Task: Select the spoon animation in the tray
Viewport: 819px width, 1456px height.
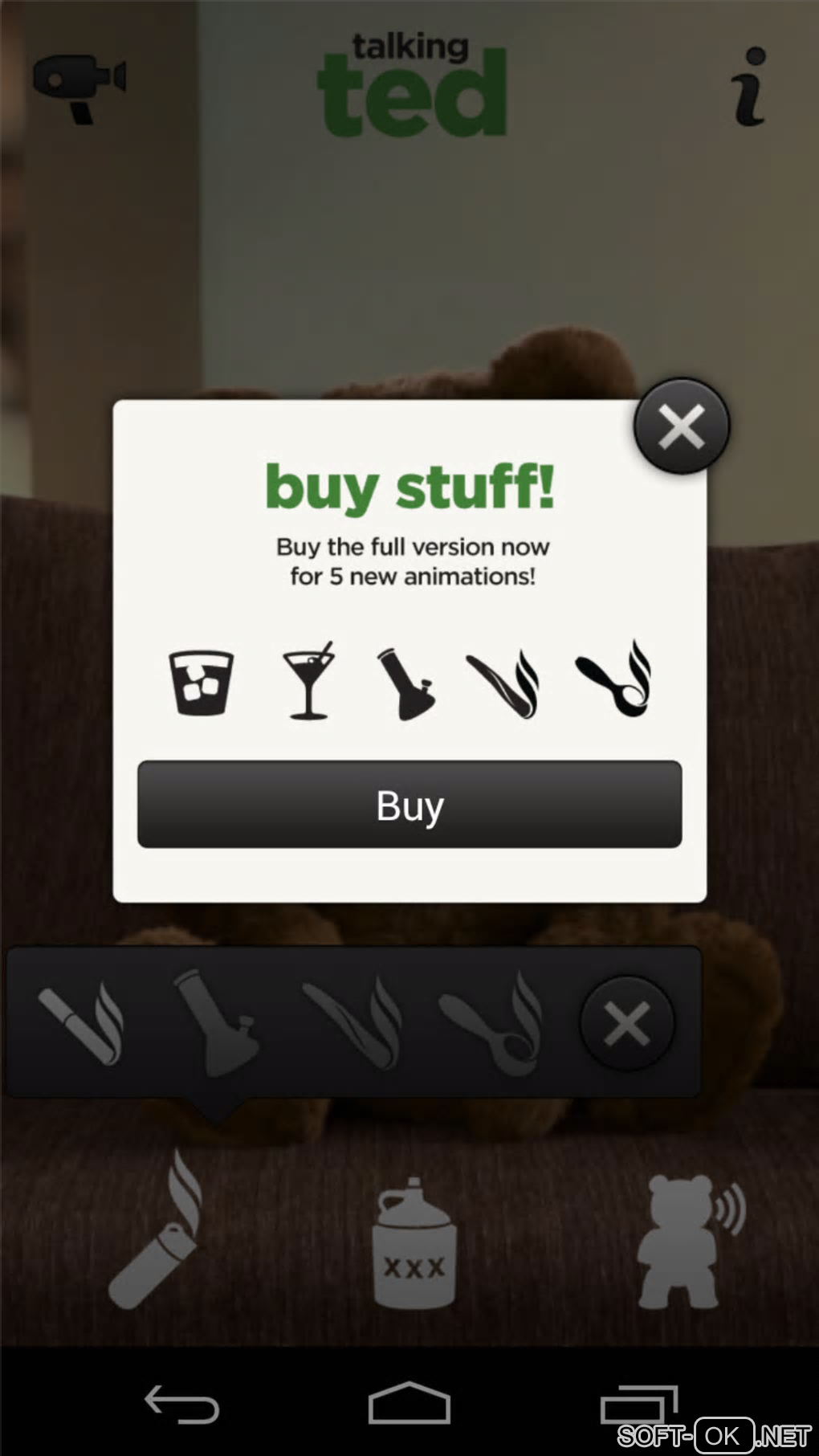Action: (x=490, y=1024)
